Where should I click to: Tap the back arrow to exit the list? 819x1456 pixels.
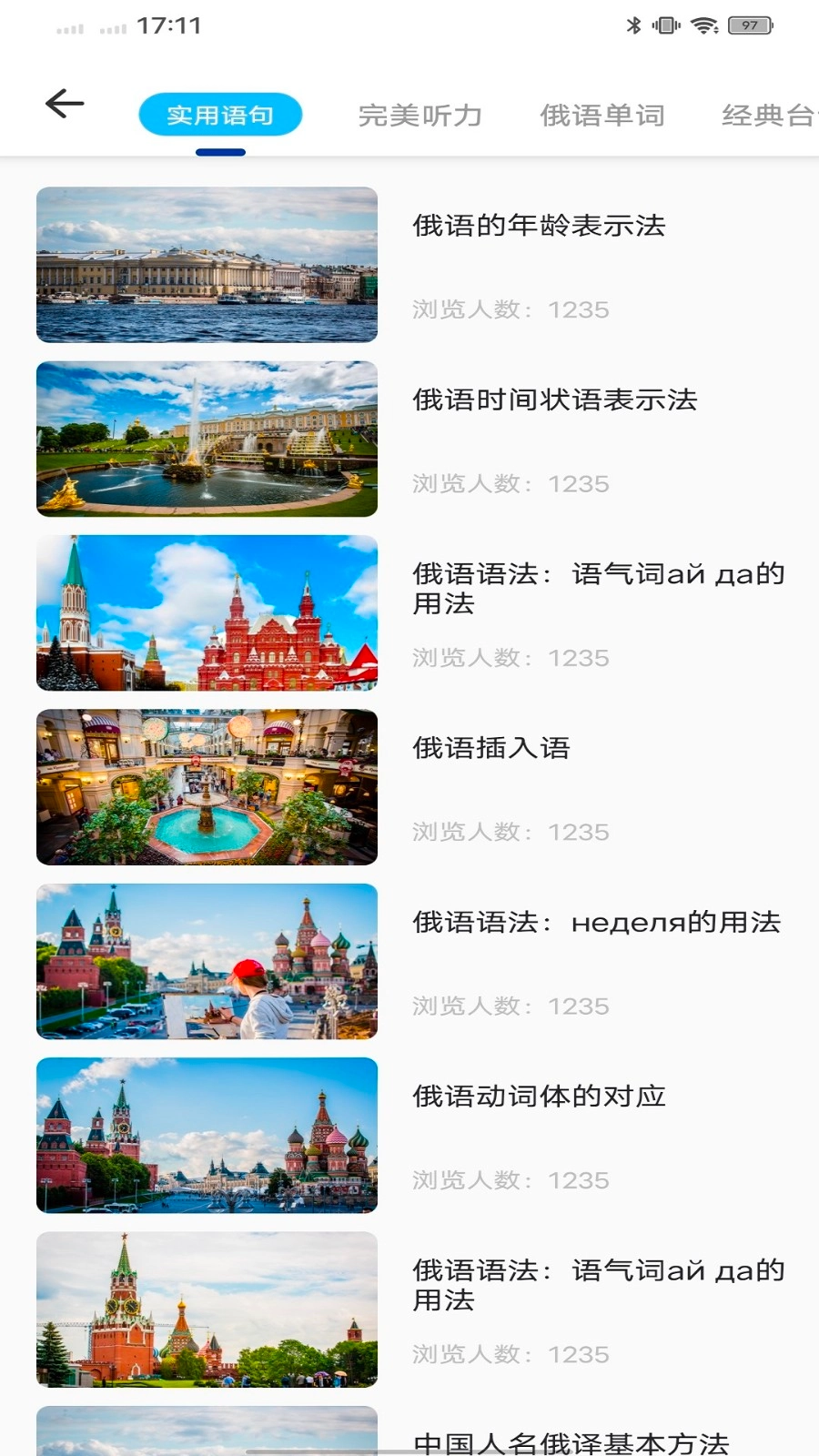coord(62,104)
